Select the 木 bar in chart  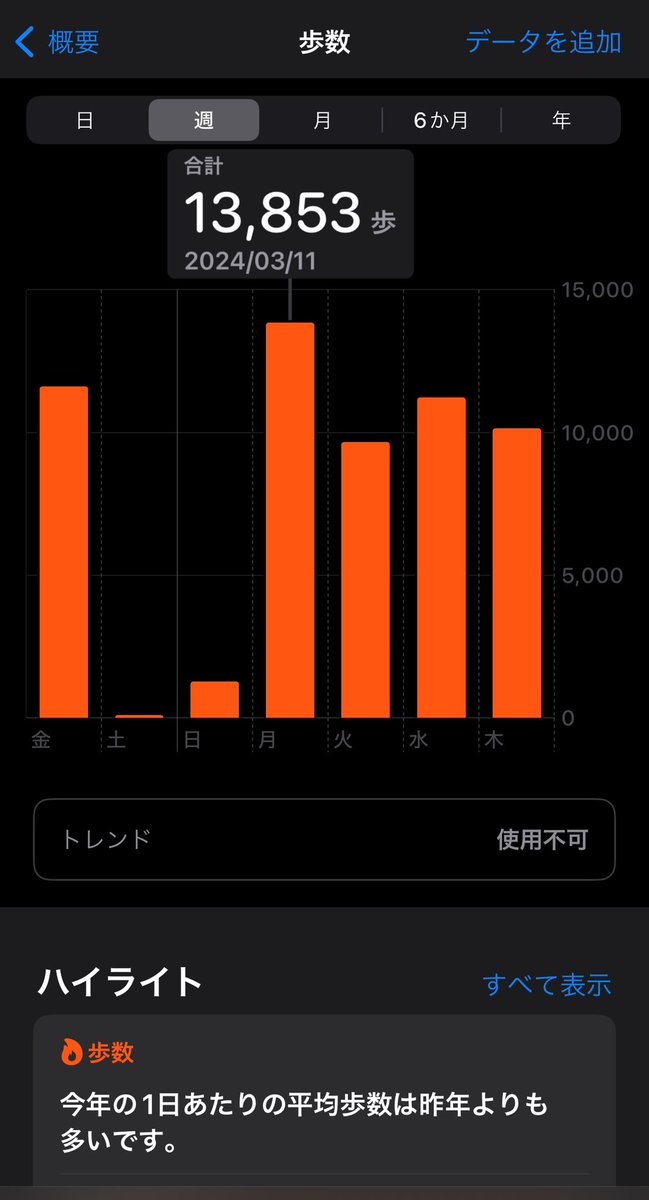516,573
